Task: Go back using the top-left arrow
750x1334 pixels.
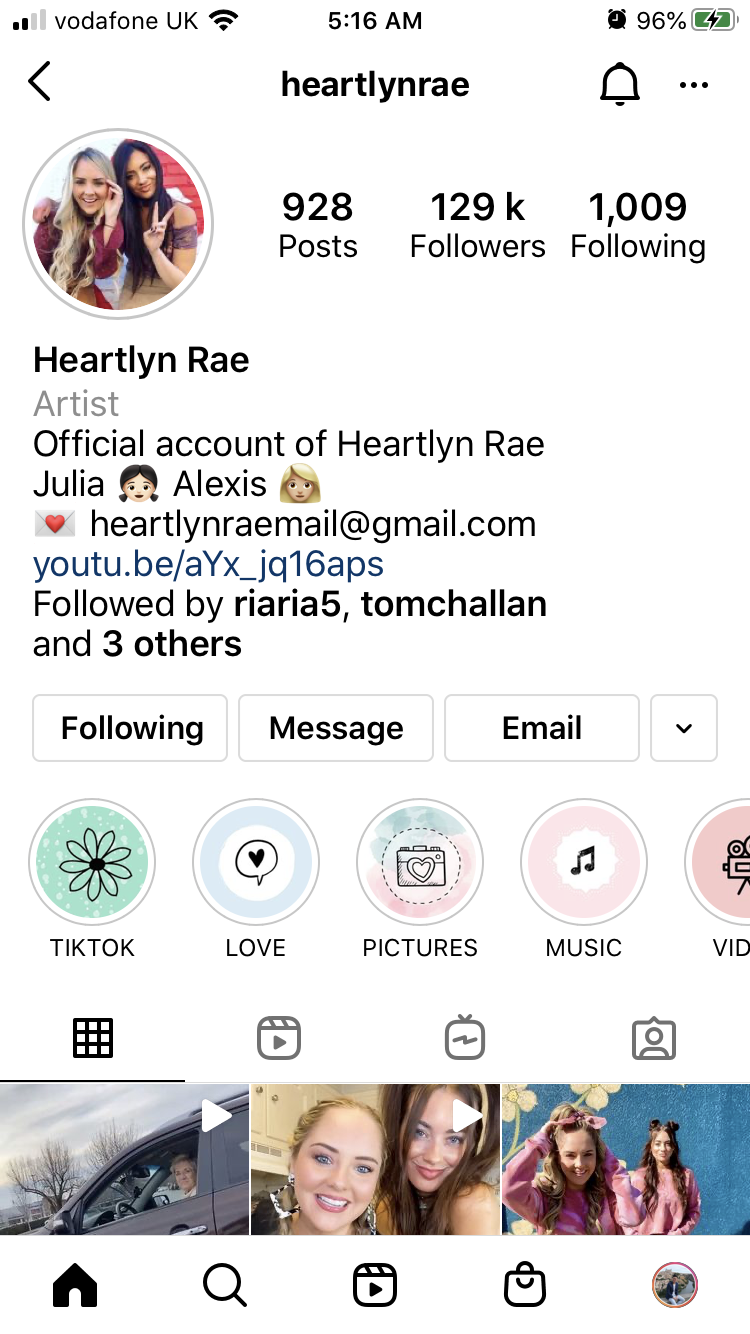Action: [x=39, y=82]
